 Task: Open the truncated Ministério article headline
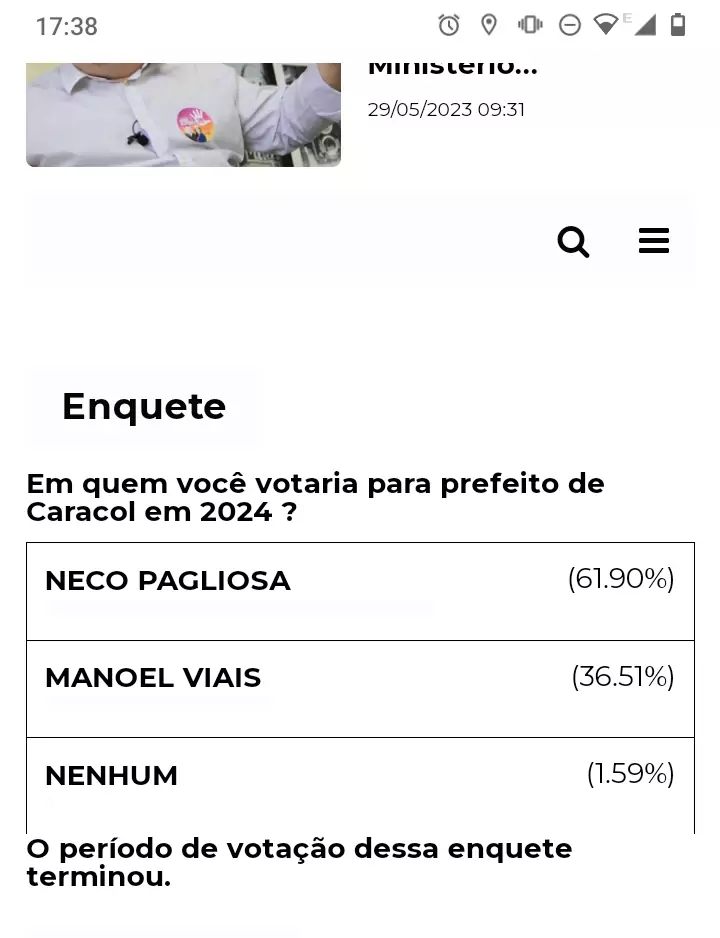452,66
